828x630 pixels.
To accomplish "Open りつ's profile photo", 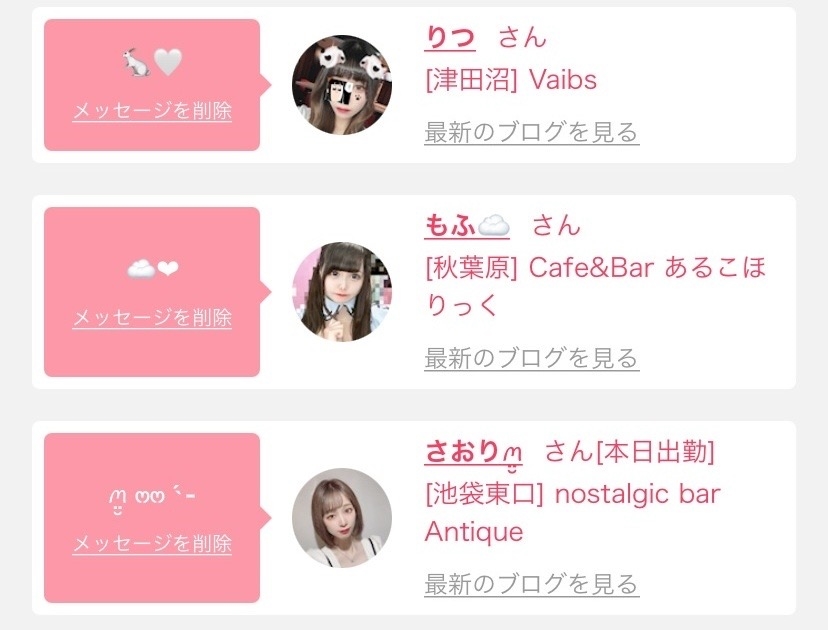I will 342,85.
